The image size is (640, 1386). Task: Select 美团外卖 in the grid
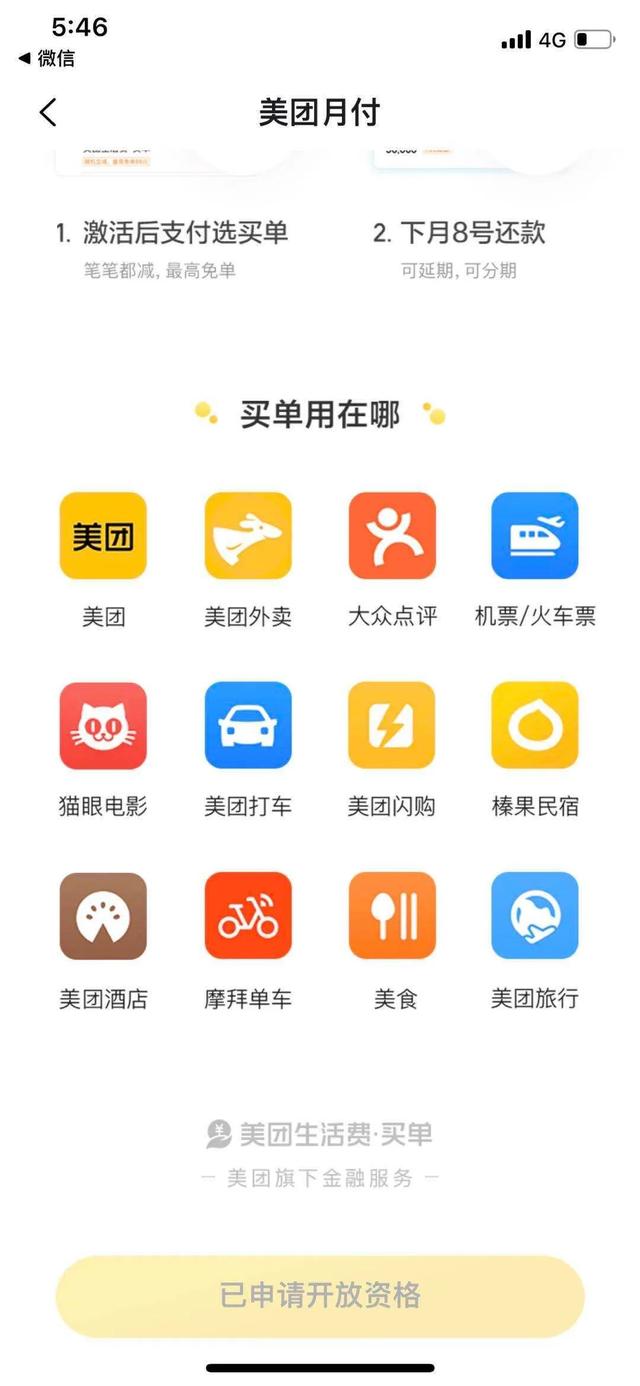tap(248, 536)
